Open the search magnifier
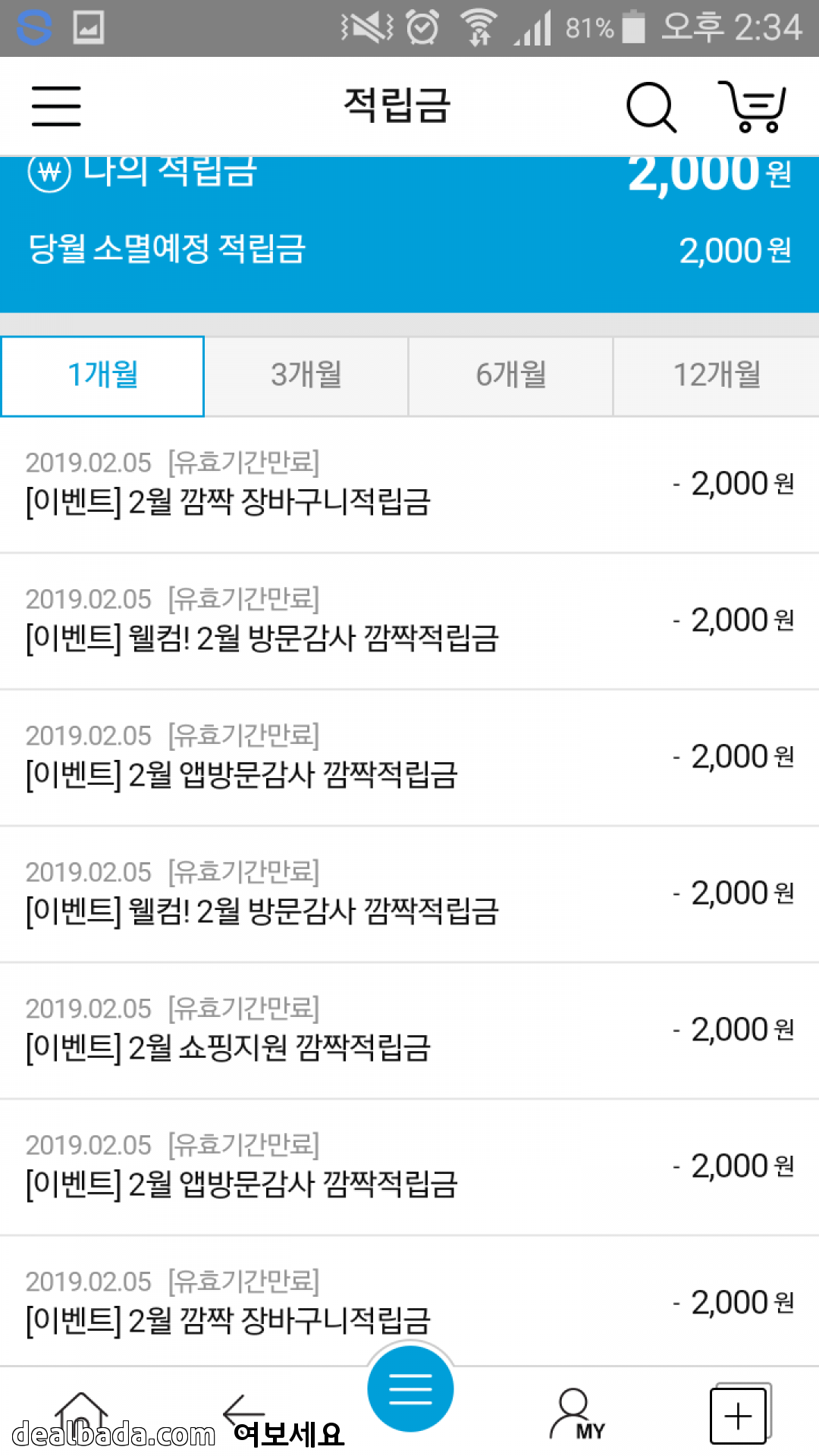The height and width of the screenshot is (1456, 819). coord(651,107)
